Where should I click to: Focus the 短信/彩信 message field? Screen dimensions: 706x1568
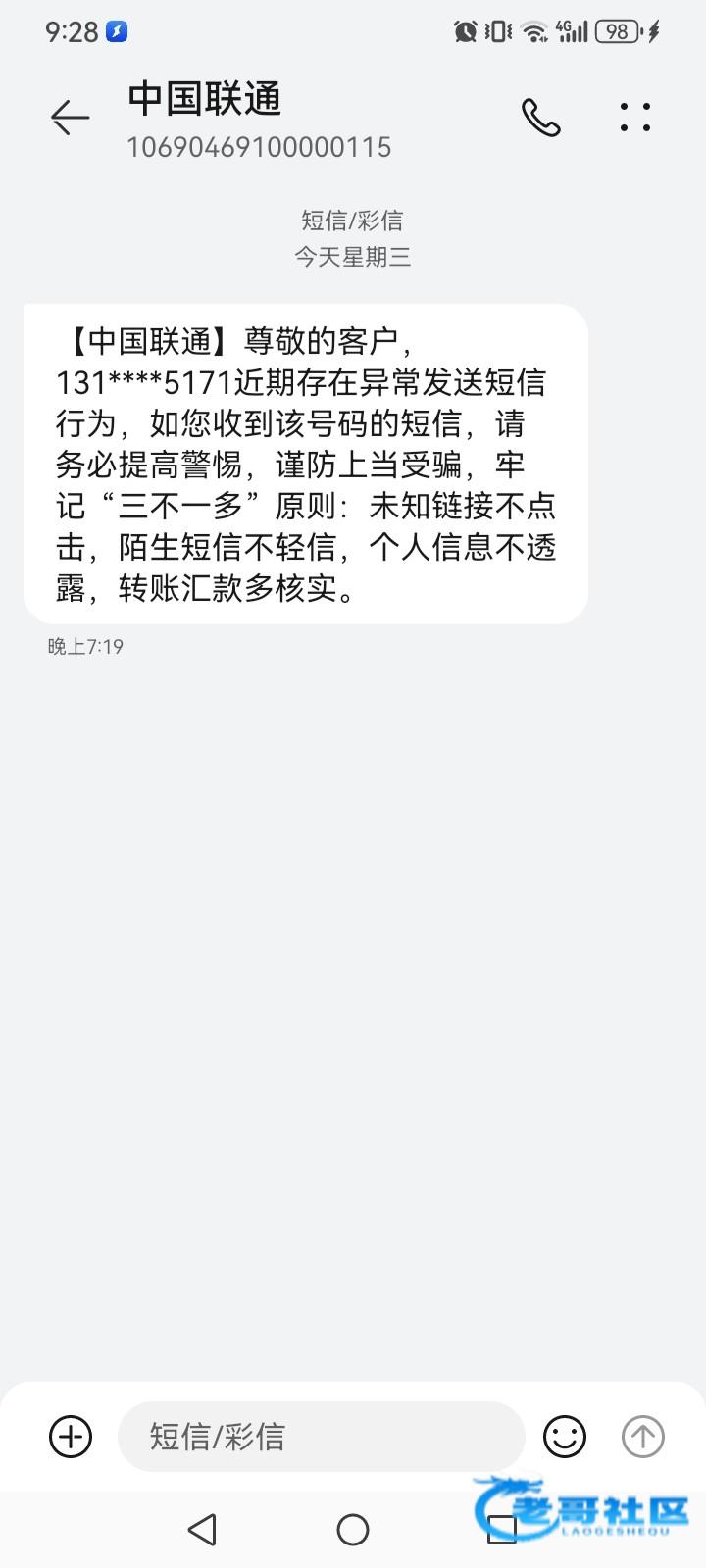tap(321, 1437)
